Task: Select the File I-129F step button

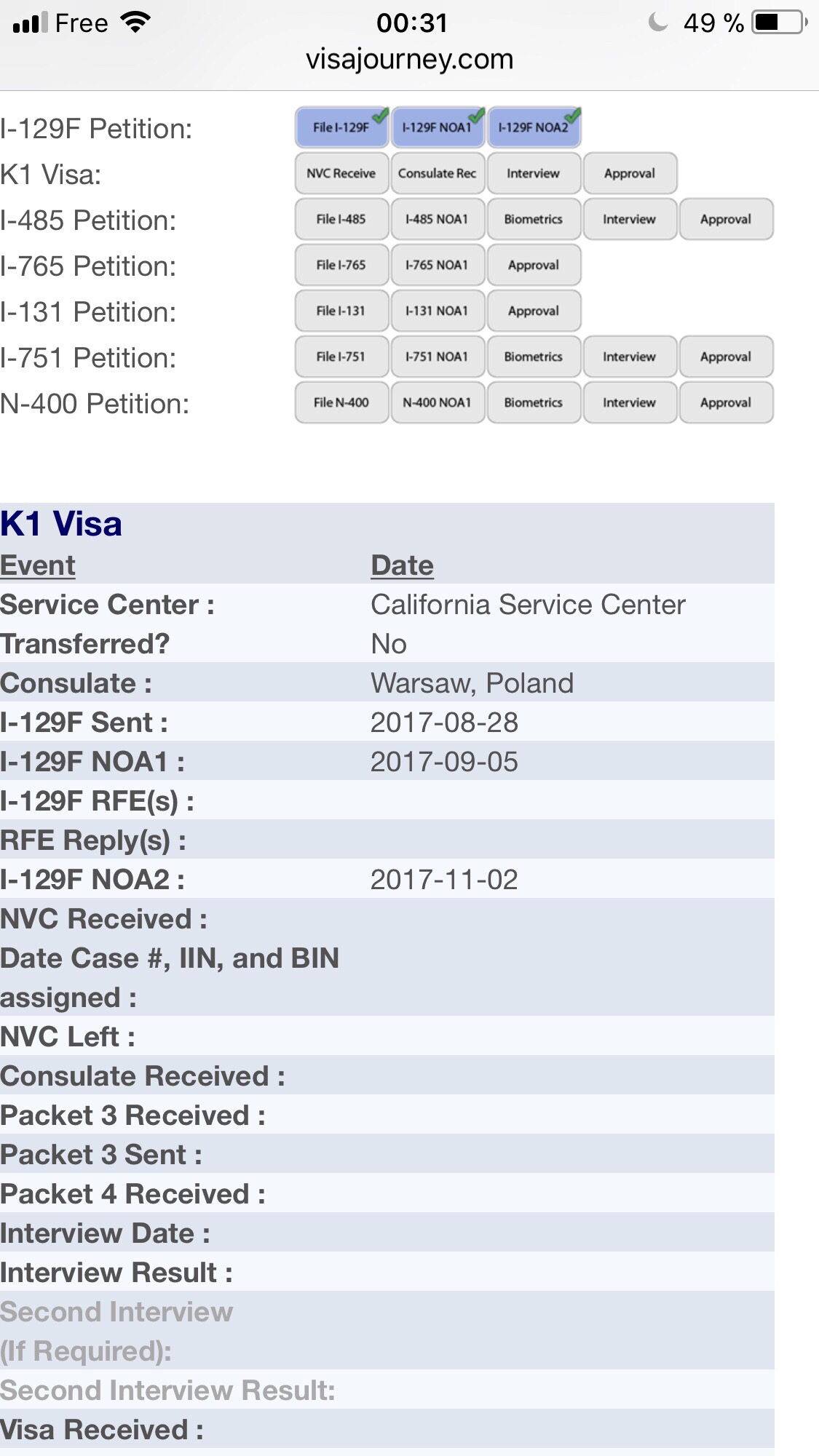Action: pyautogui.click(x=341, y=127)
